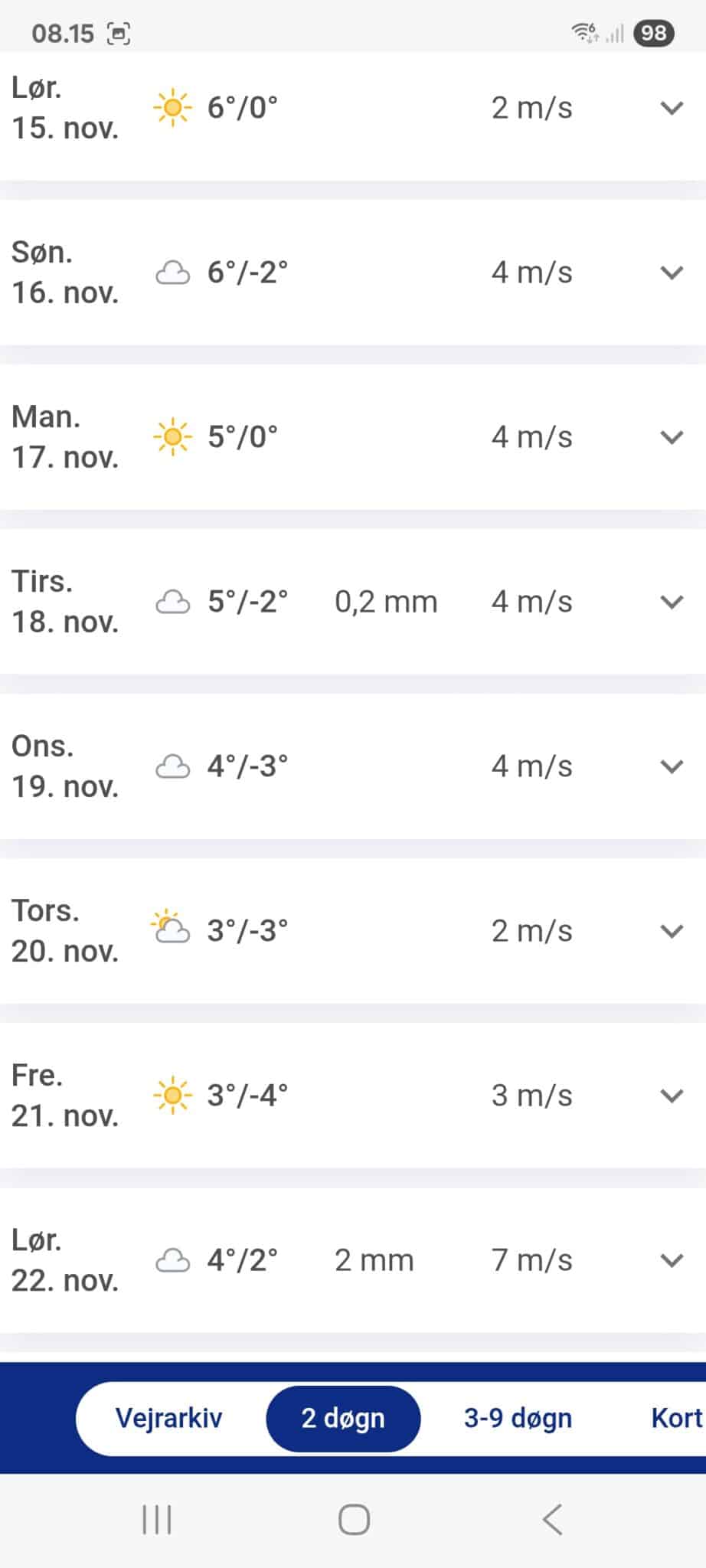Select the 2 døgn tab
Viewport: 706px width, 1568px height.
[343, 1418]
